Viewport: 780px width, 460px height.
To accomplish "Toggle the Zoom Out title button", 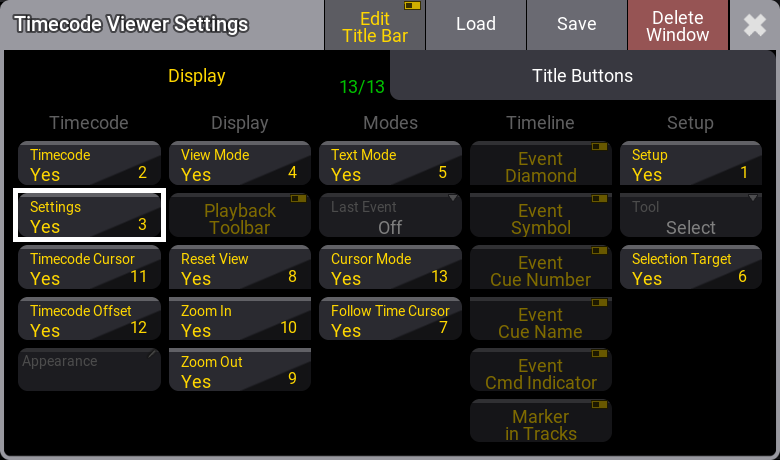I will coord(240,371).
